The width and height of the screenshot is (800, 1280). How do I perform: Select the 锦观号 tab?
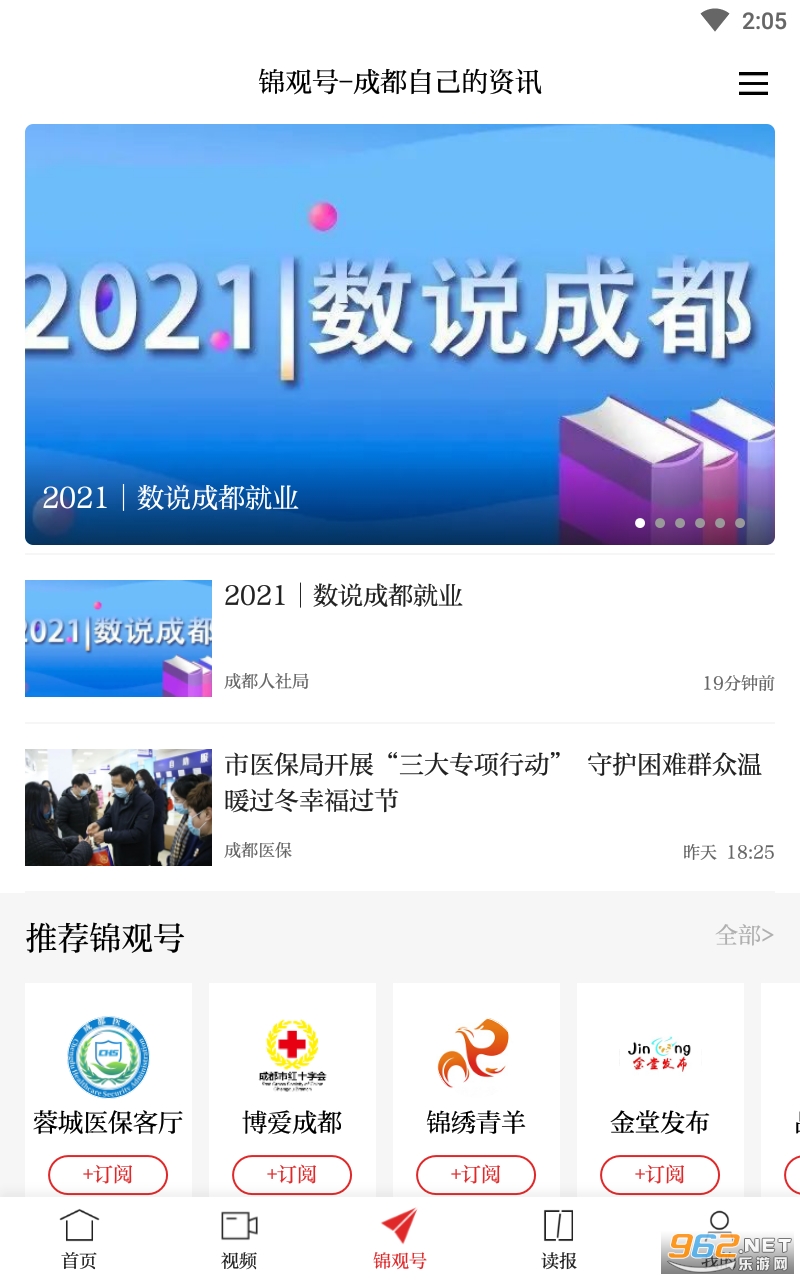click(400, 1240)
